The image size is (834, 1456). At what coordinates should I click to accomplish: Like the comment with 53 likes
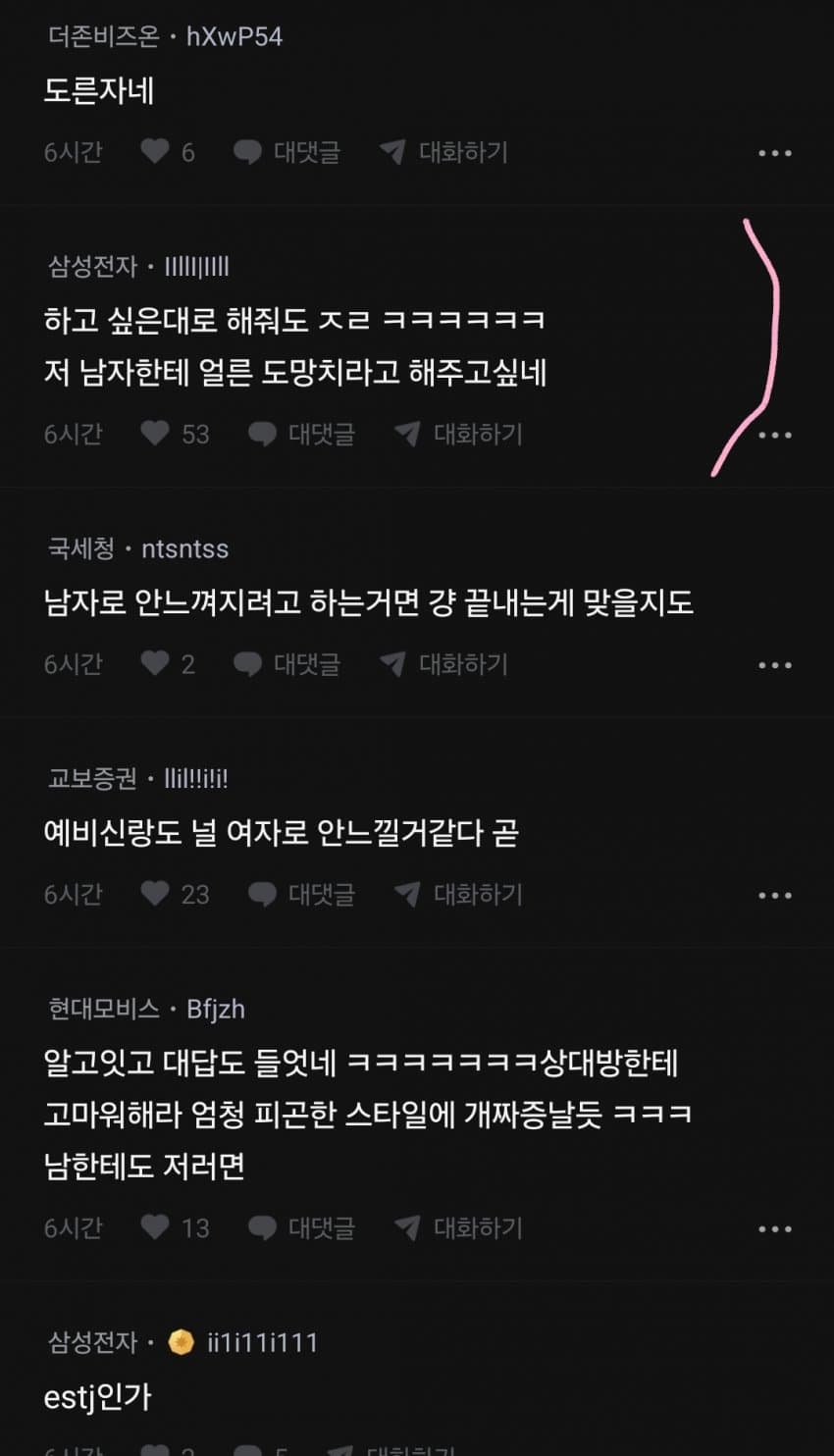[x=155, y=434]
